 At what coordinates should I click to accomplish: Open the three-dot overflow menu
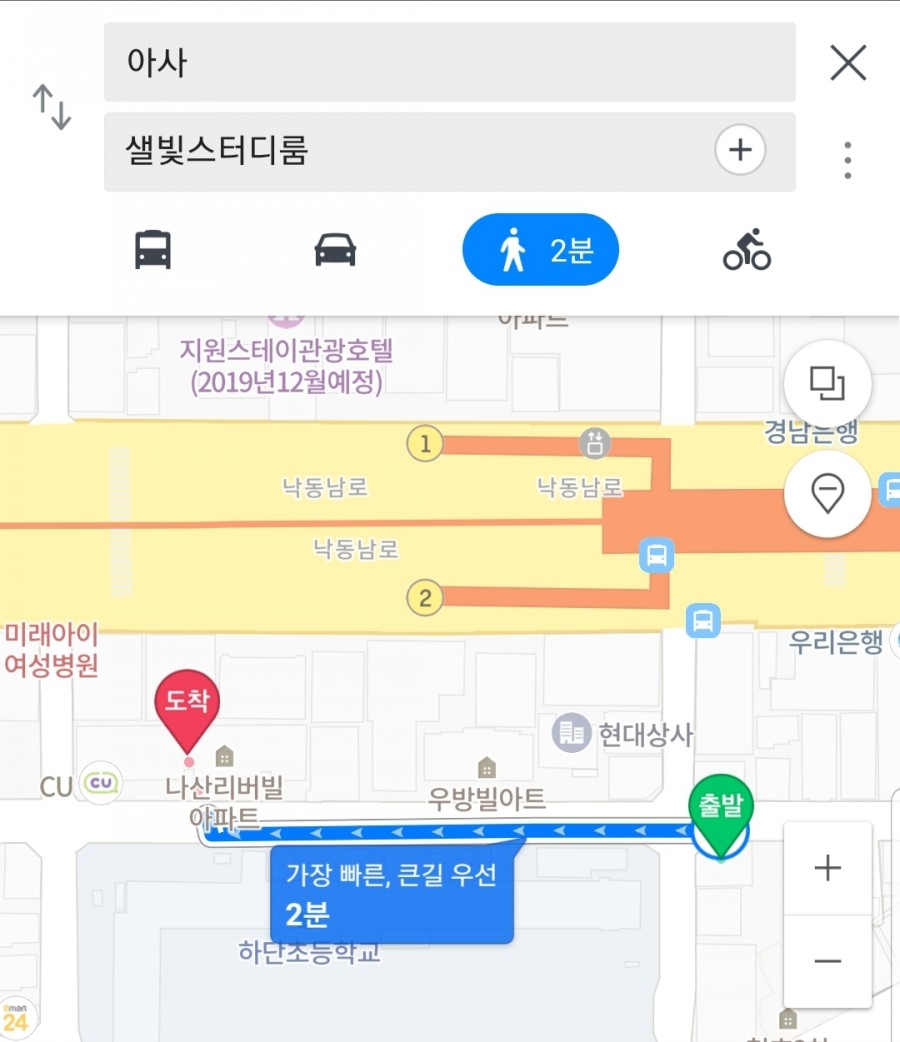(848, 160)
